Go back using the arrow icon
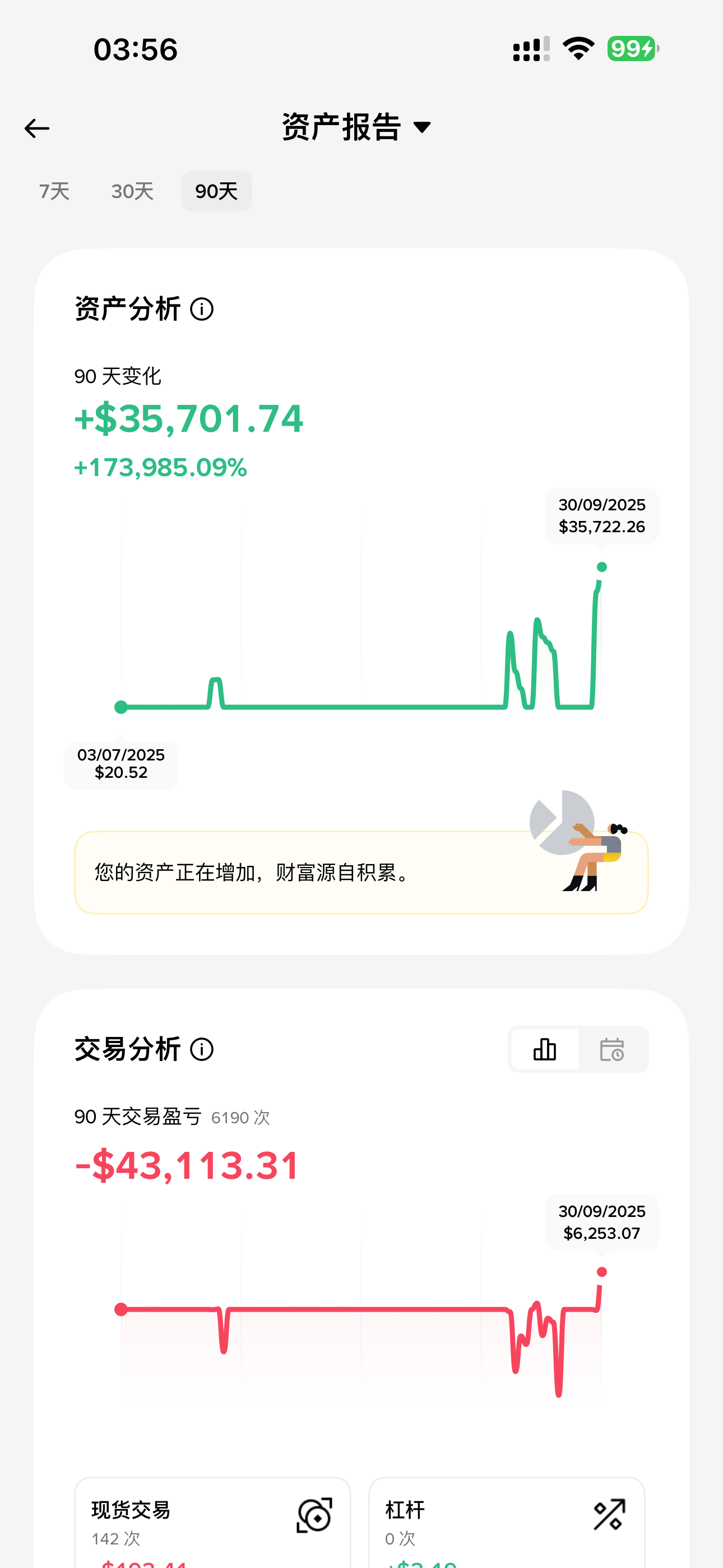 pos(37,128)
